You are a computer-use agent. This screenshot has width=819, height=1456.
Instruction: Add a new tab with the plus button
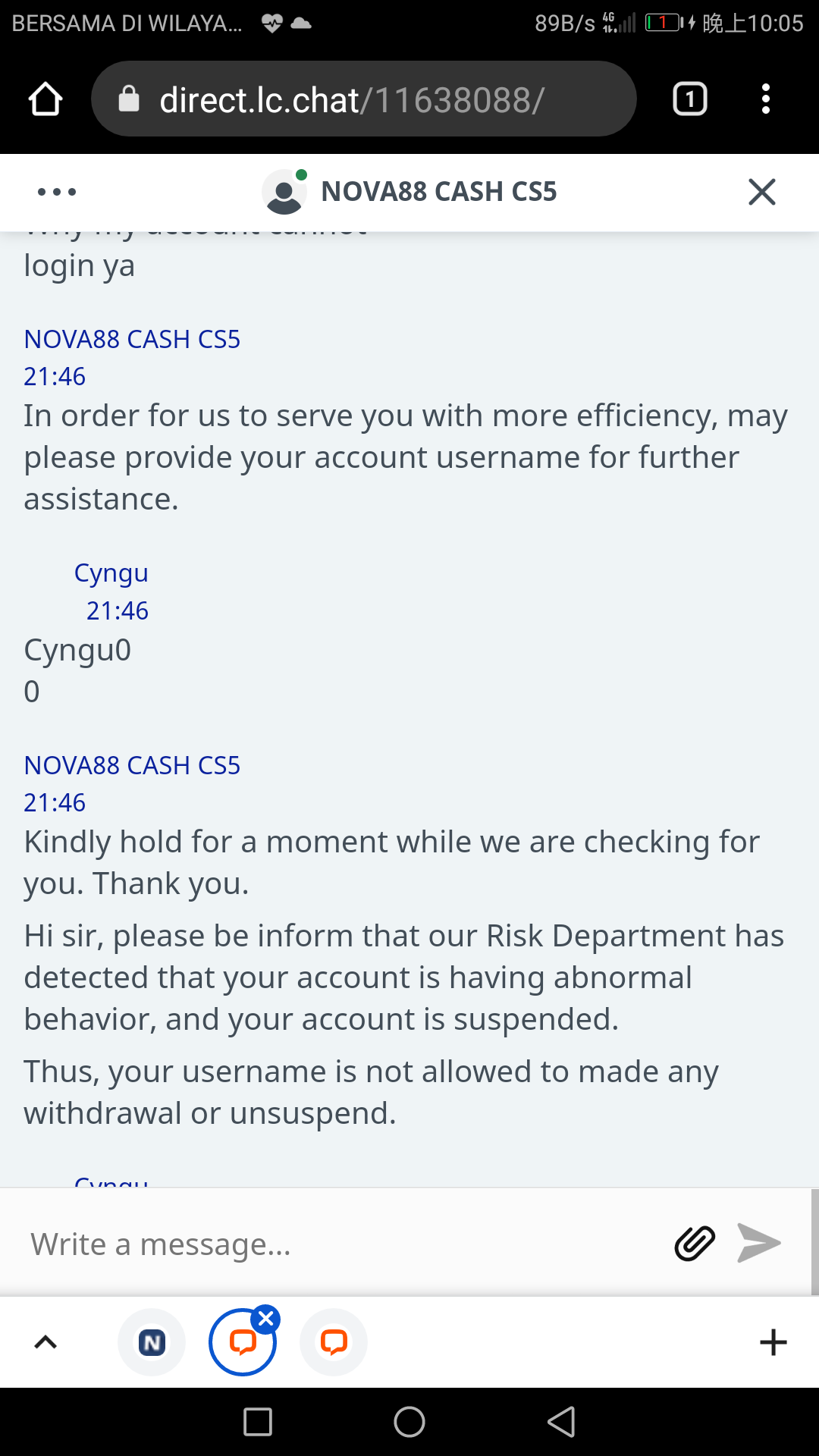pyautogui.click(x=773, y=1342)
